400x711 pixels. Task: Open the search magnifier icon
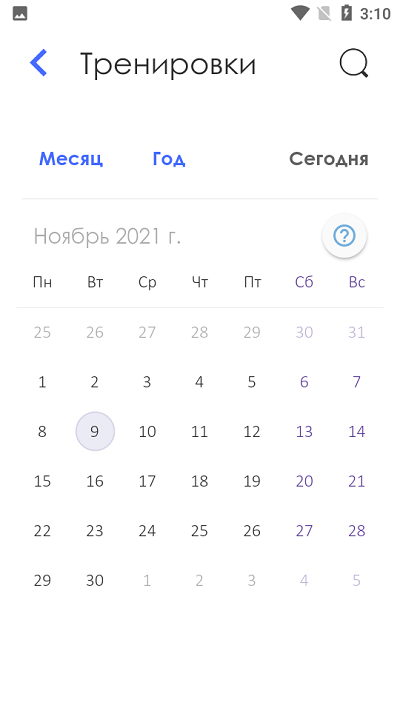click(354, 63)
